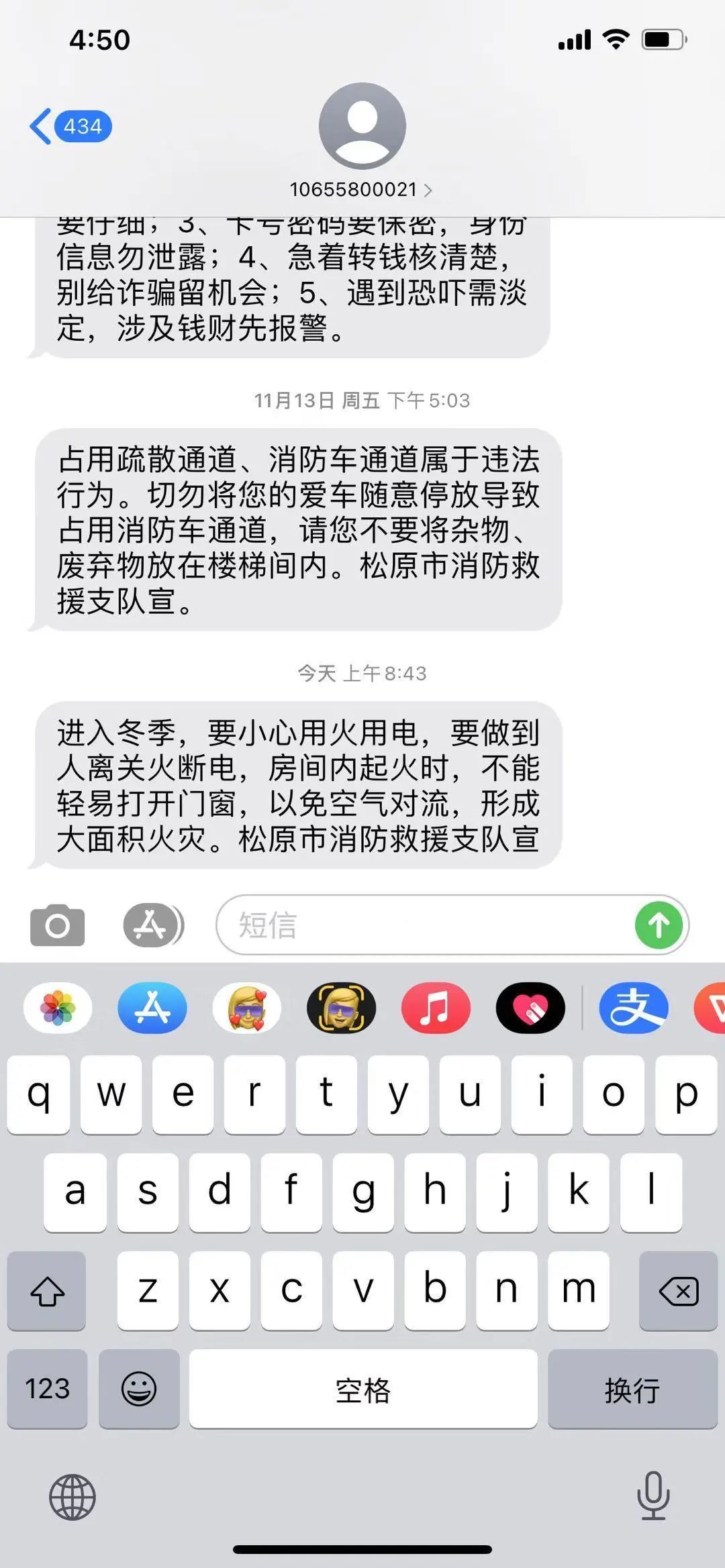Send the message with the green arrow

(659, 925)
